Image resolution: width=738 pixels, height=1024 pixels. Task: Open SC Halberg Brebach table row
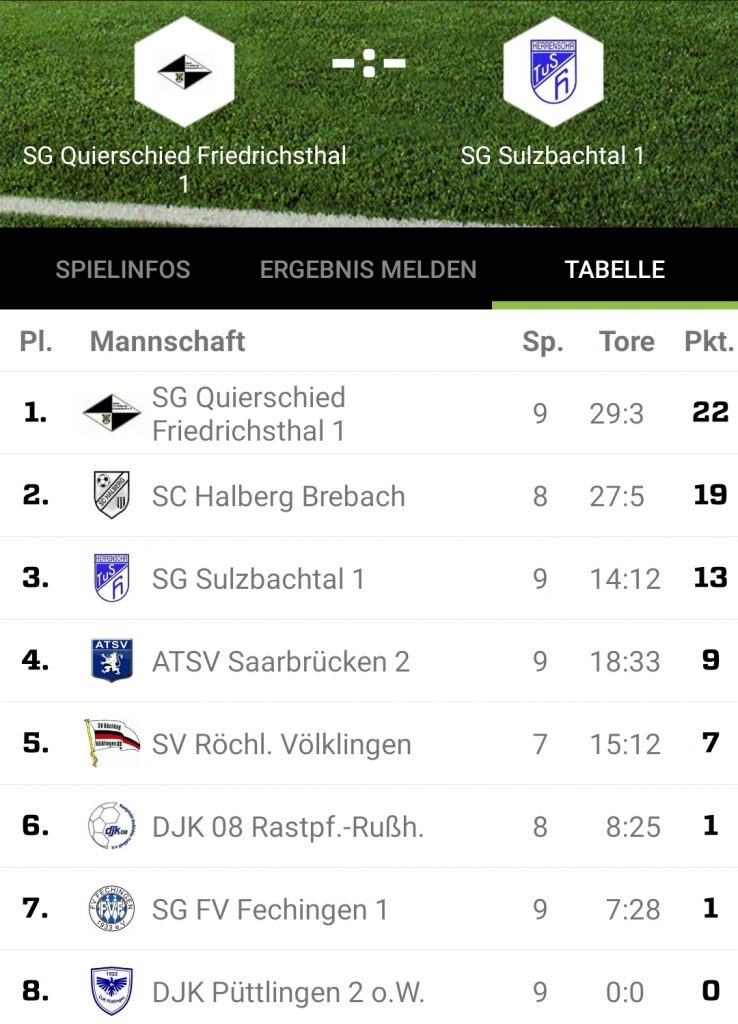(368, 496)
